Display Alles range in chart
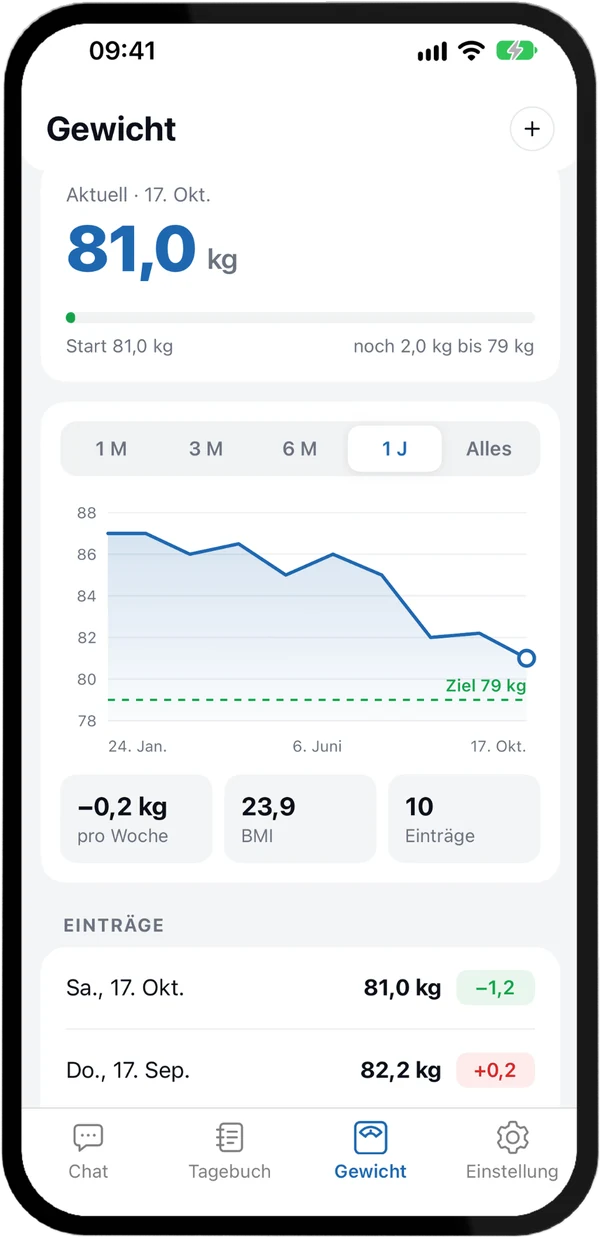600x1239 pixels. point(489,449)
